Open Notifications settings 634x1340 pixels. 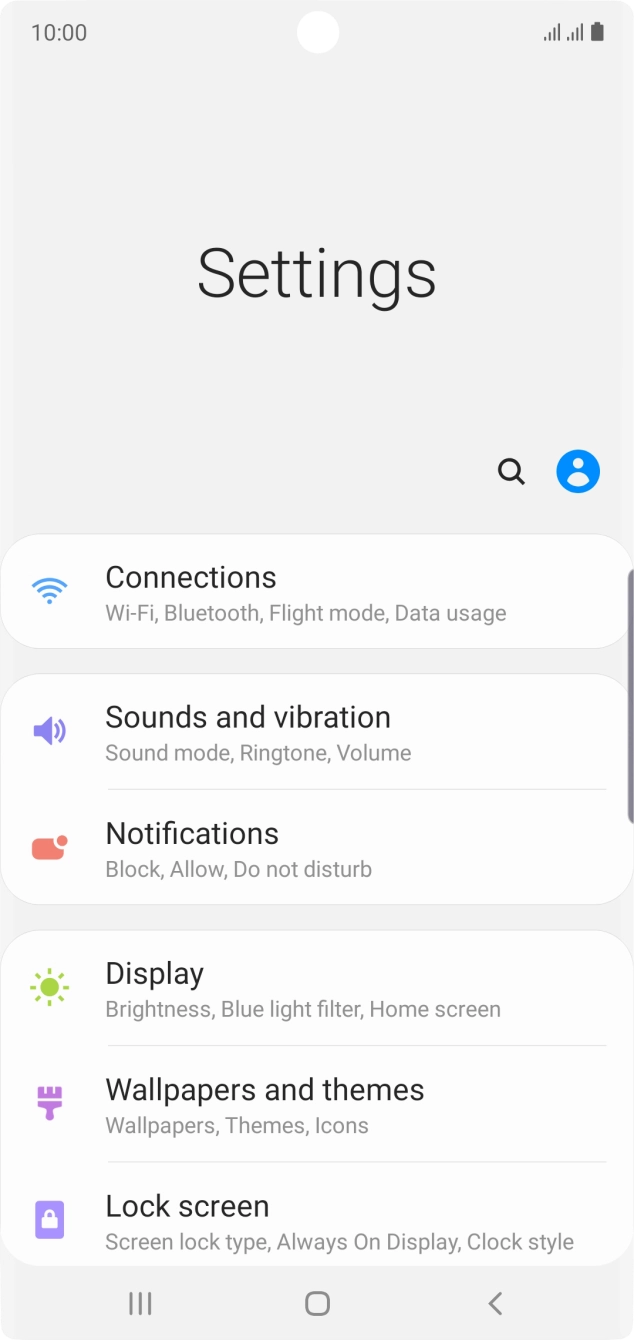point(316,849)
